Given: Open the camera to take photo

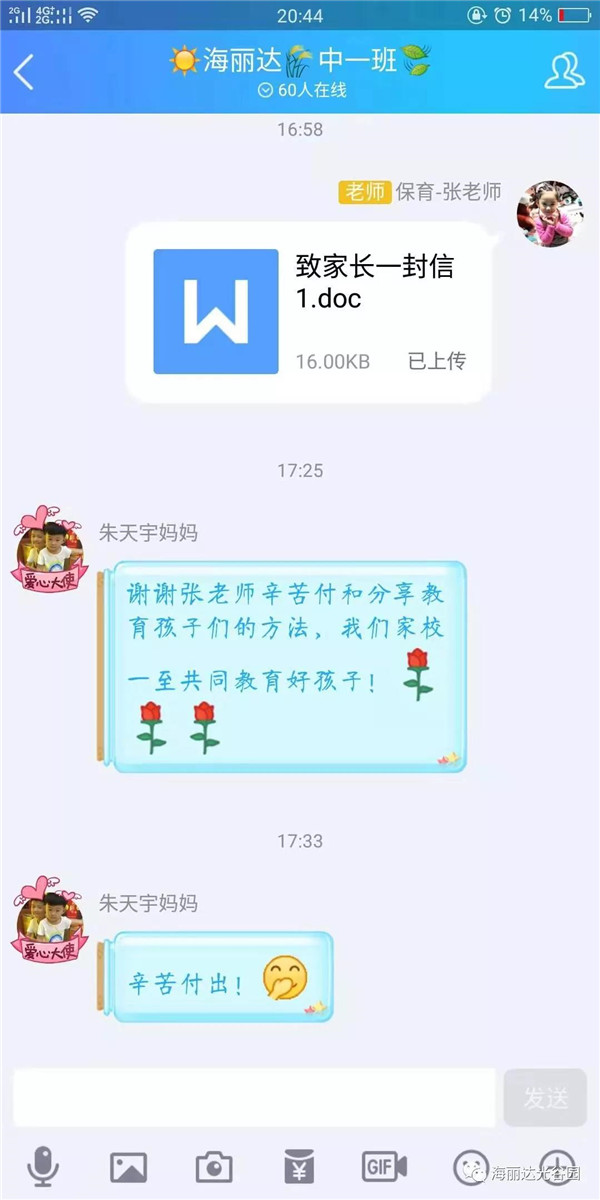Looking at the screenshot, I should 213,1166.
